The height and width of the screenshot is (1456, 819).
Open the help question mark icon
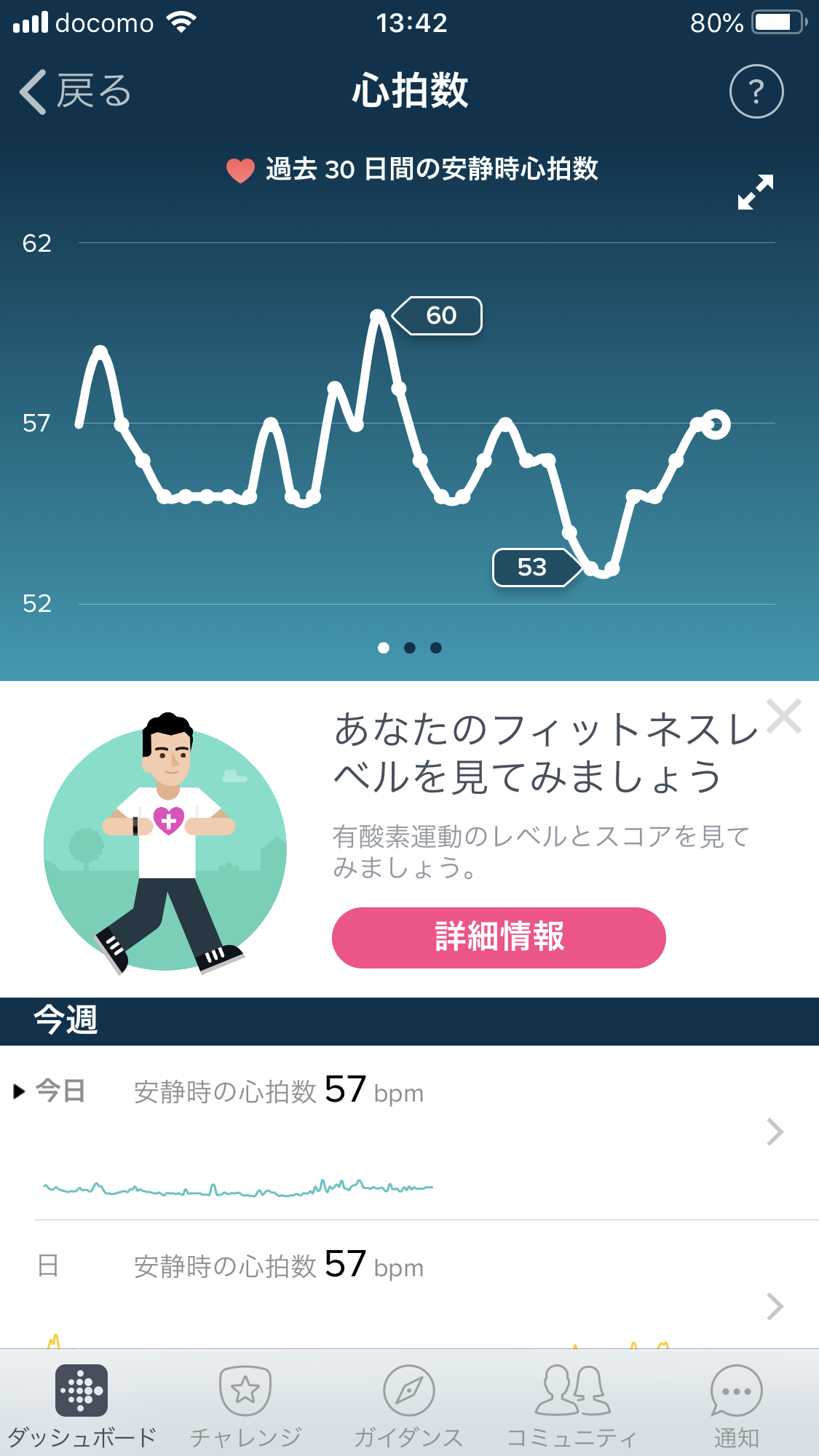click(756, 92)
